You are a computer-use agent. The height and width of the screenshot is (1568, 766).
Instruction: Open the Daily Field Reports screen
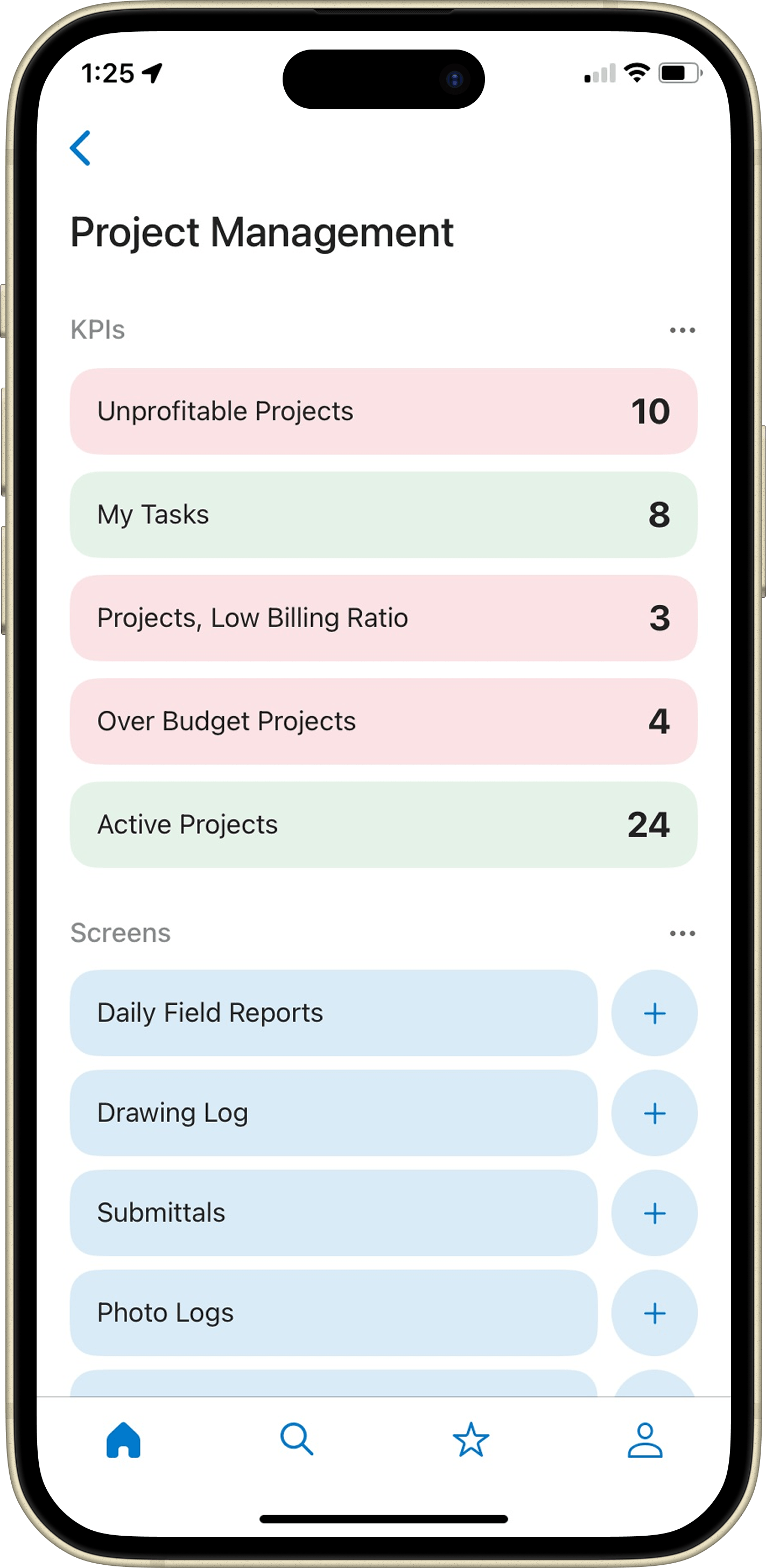333,1013
